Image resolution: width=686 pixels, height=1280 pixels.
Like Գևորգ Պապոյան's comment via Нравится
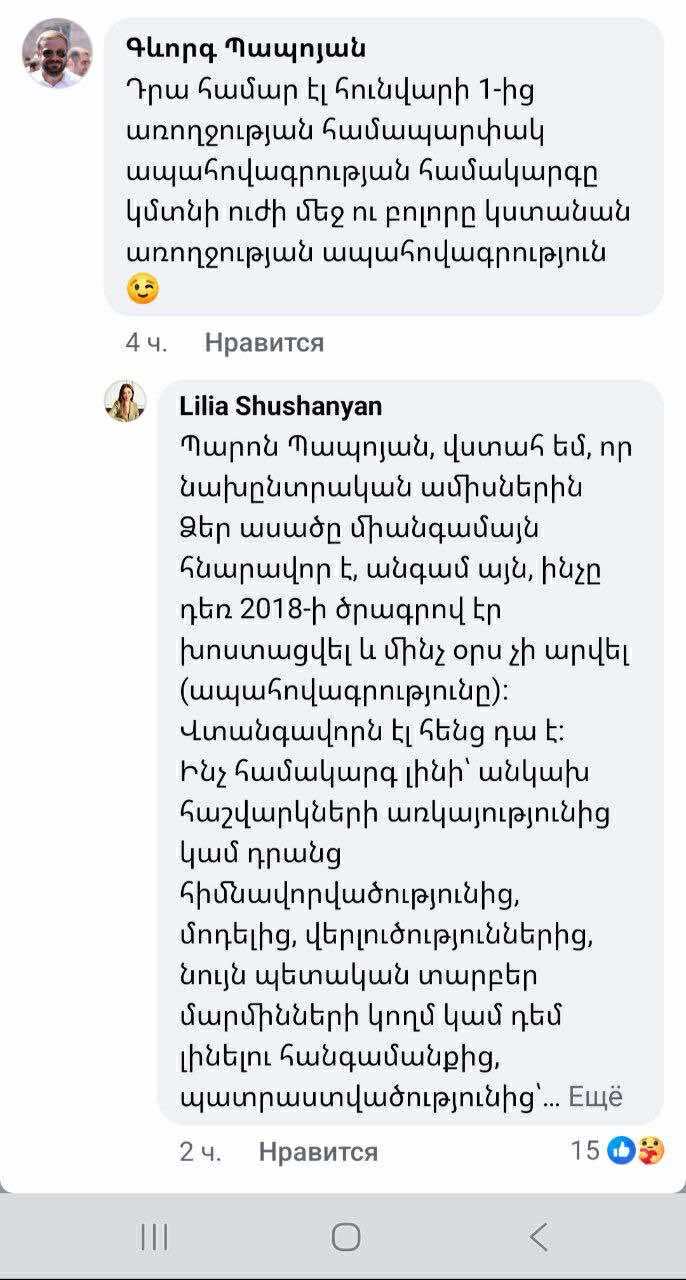(x=264, y=343)
